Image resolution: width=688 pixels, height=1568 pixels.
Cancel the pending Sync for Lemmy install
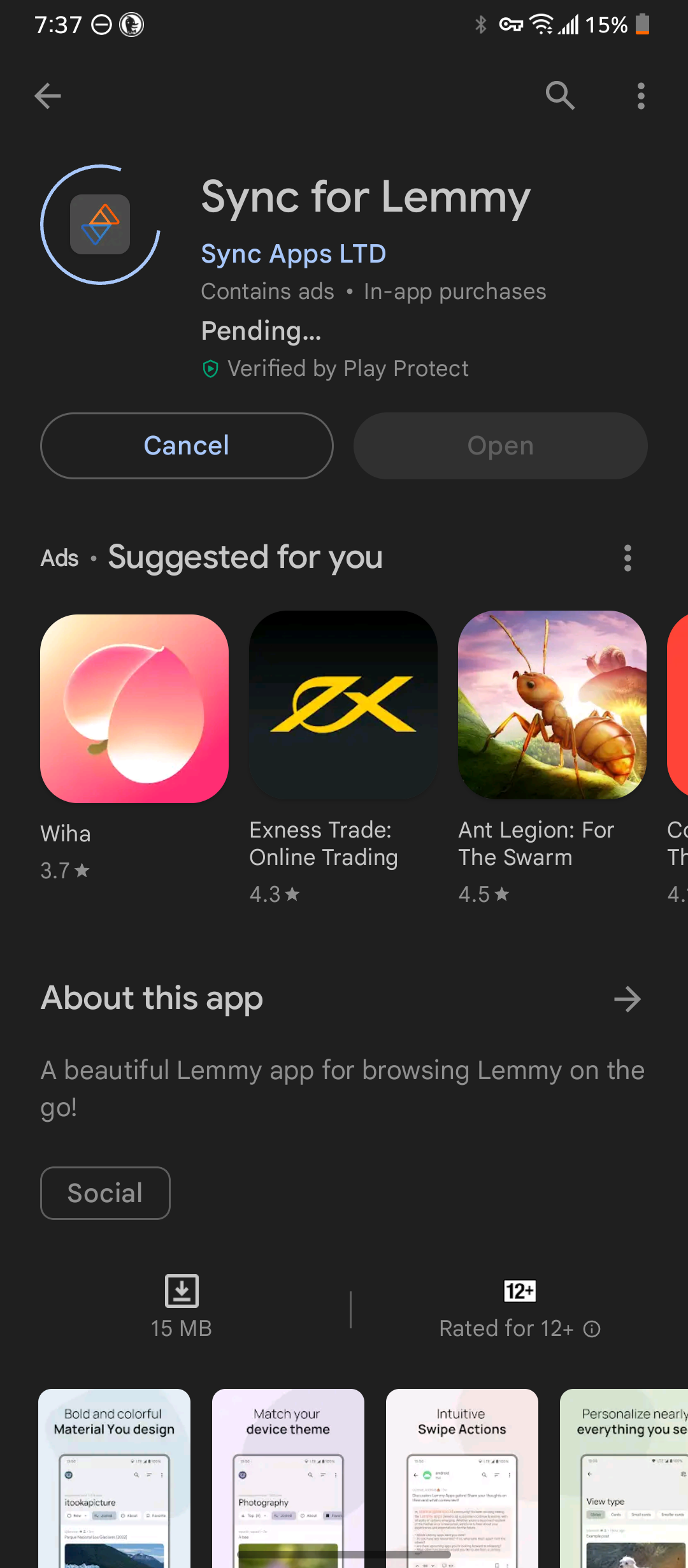click(187, 446)
